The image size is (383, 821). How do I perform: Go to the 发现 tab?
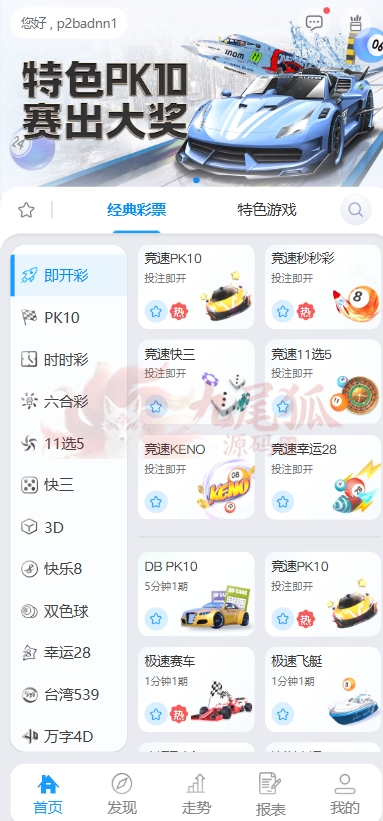122,794
